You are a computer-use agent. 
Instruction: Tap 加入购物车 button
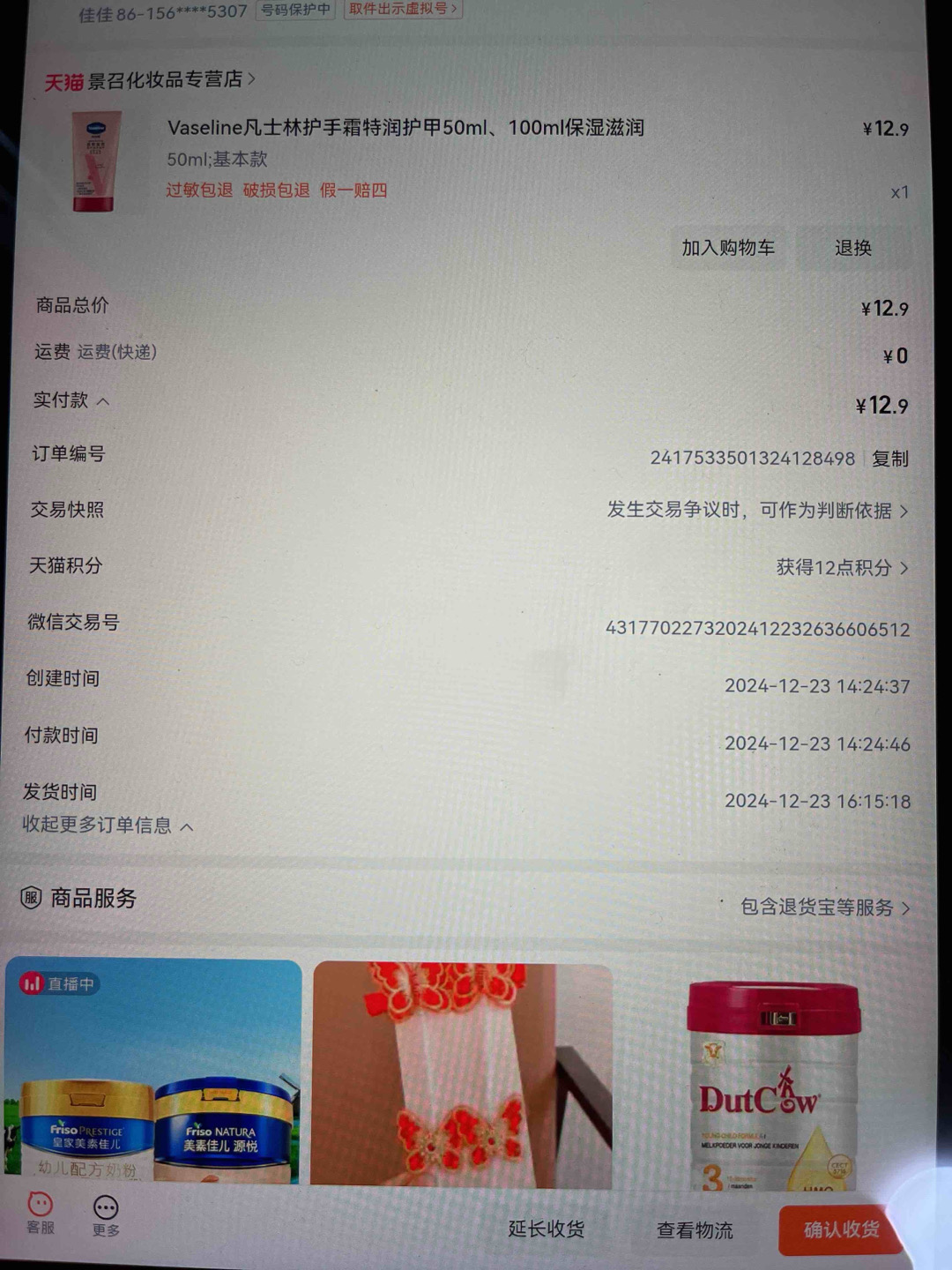click(727, 248)
